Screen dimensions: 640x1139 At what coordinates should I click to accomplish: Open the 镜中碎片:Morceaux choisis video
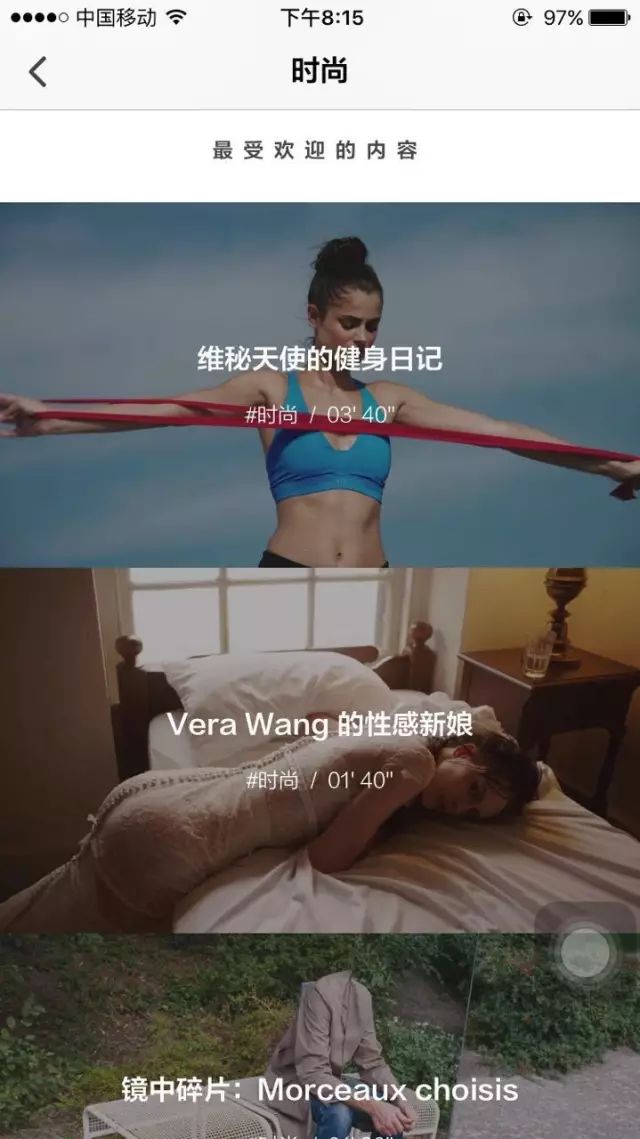tap(320, 1070)
